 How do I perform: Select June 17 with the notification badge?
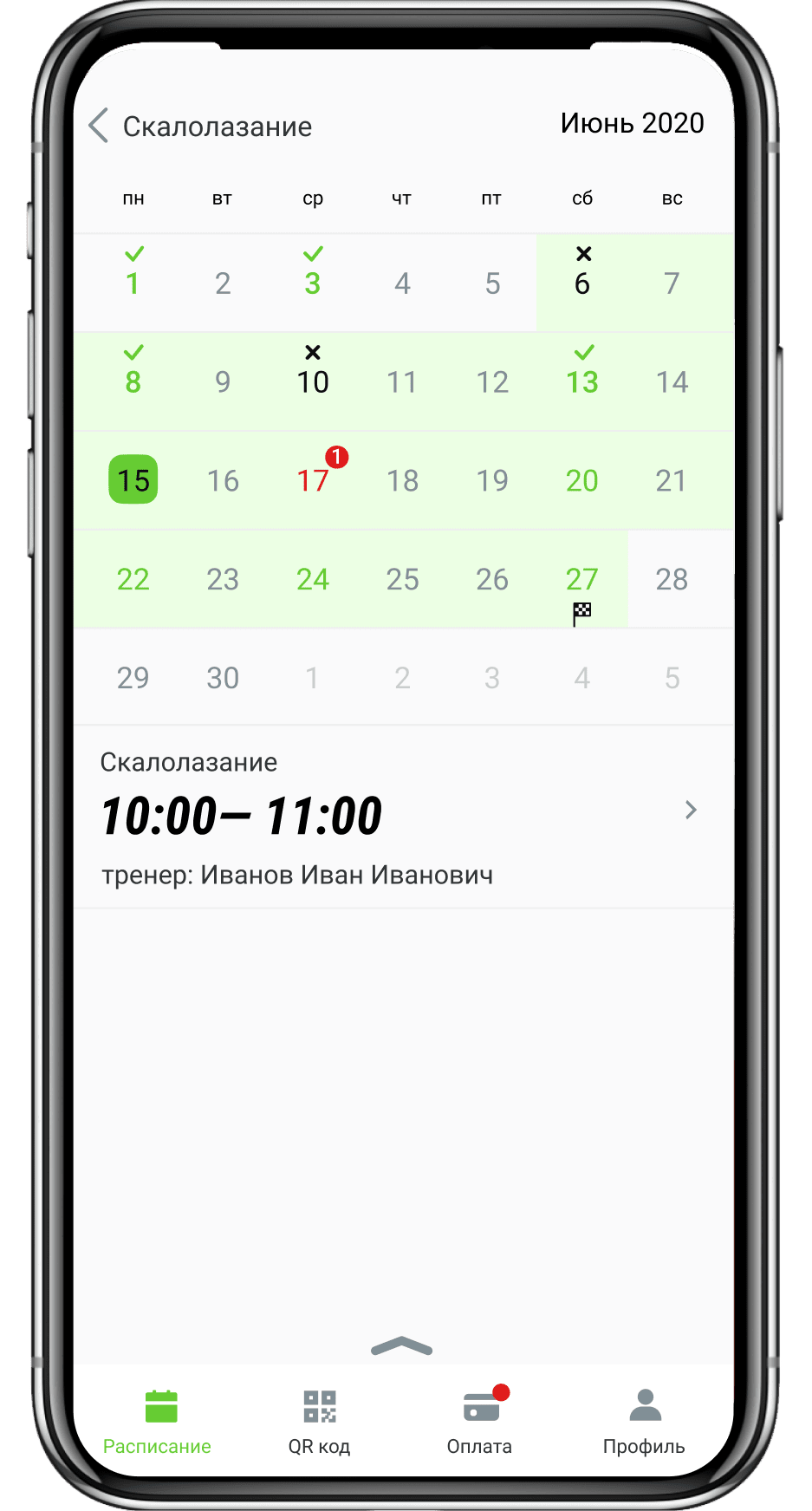pyautogui.click(x=313, y=480)
